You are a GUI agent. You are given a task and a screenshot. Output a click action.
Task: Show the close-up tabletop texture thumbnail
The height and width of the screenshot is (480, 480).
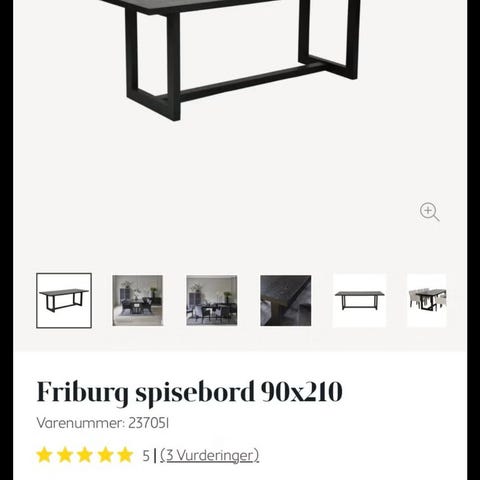(286, 300)
